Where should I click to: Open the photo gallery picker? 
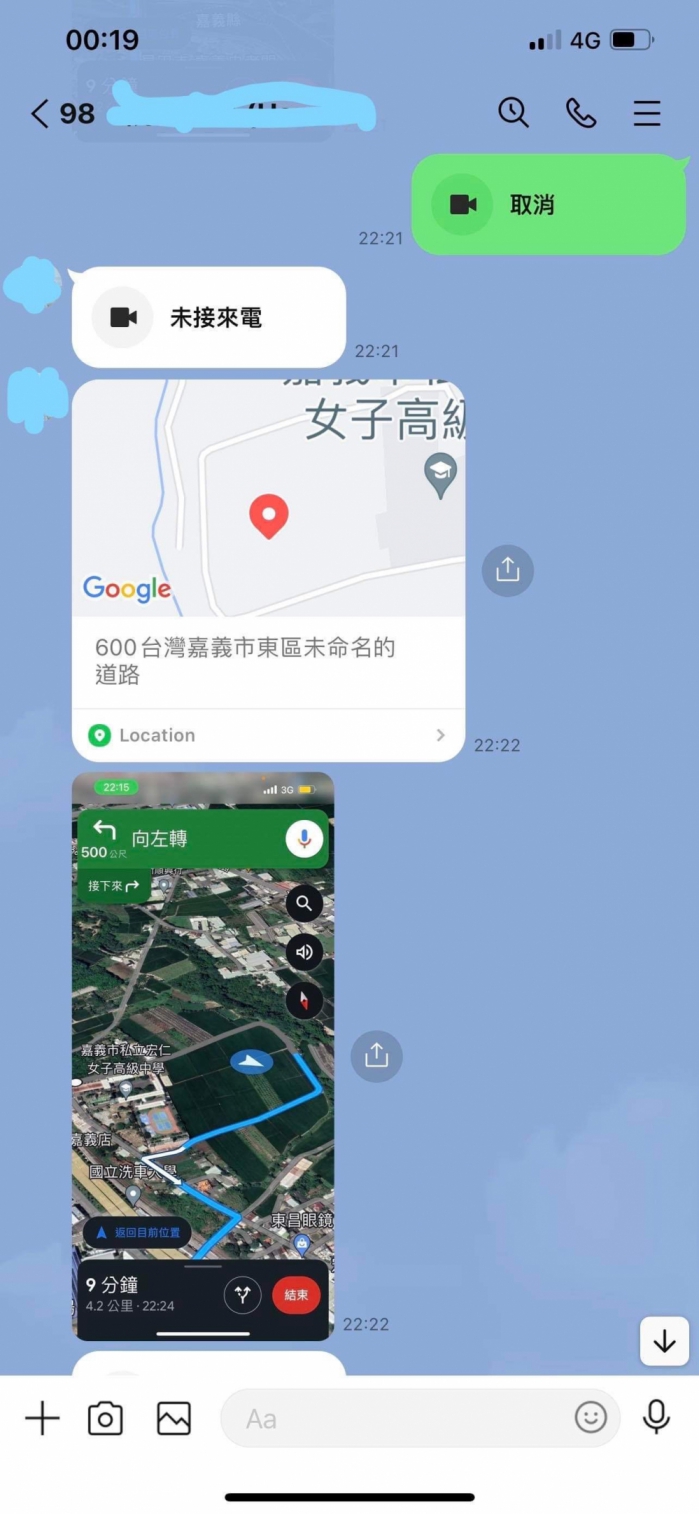click(x=174, y=1418)
